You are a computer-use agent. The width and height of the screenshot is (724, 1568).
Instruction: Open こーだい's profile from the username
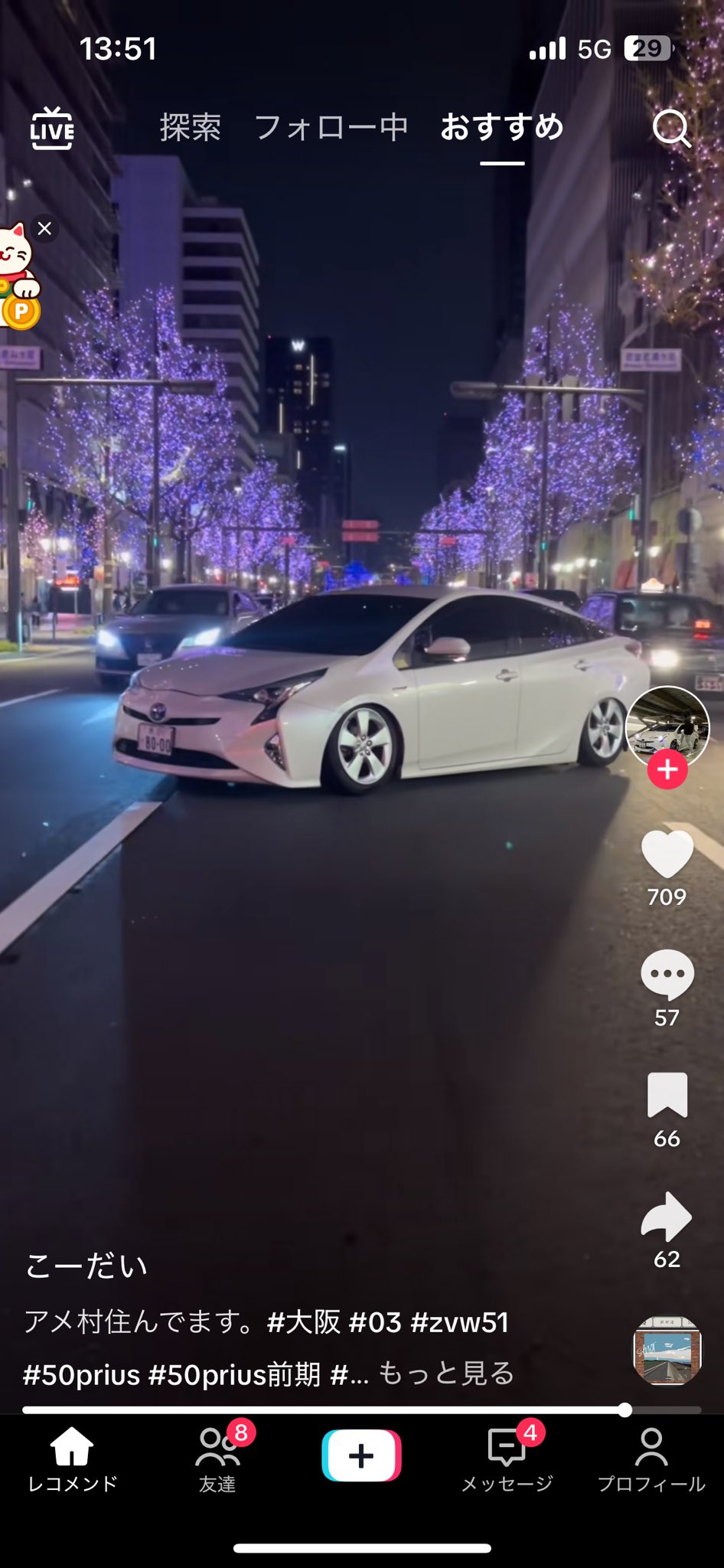coord(86,1266)
